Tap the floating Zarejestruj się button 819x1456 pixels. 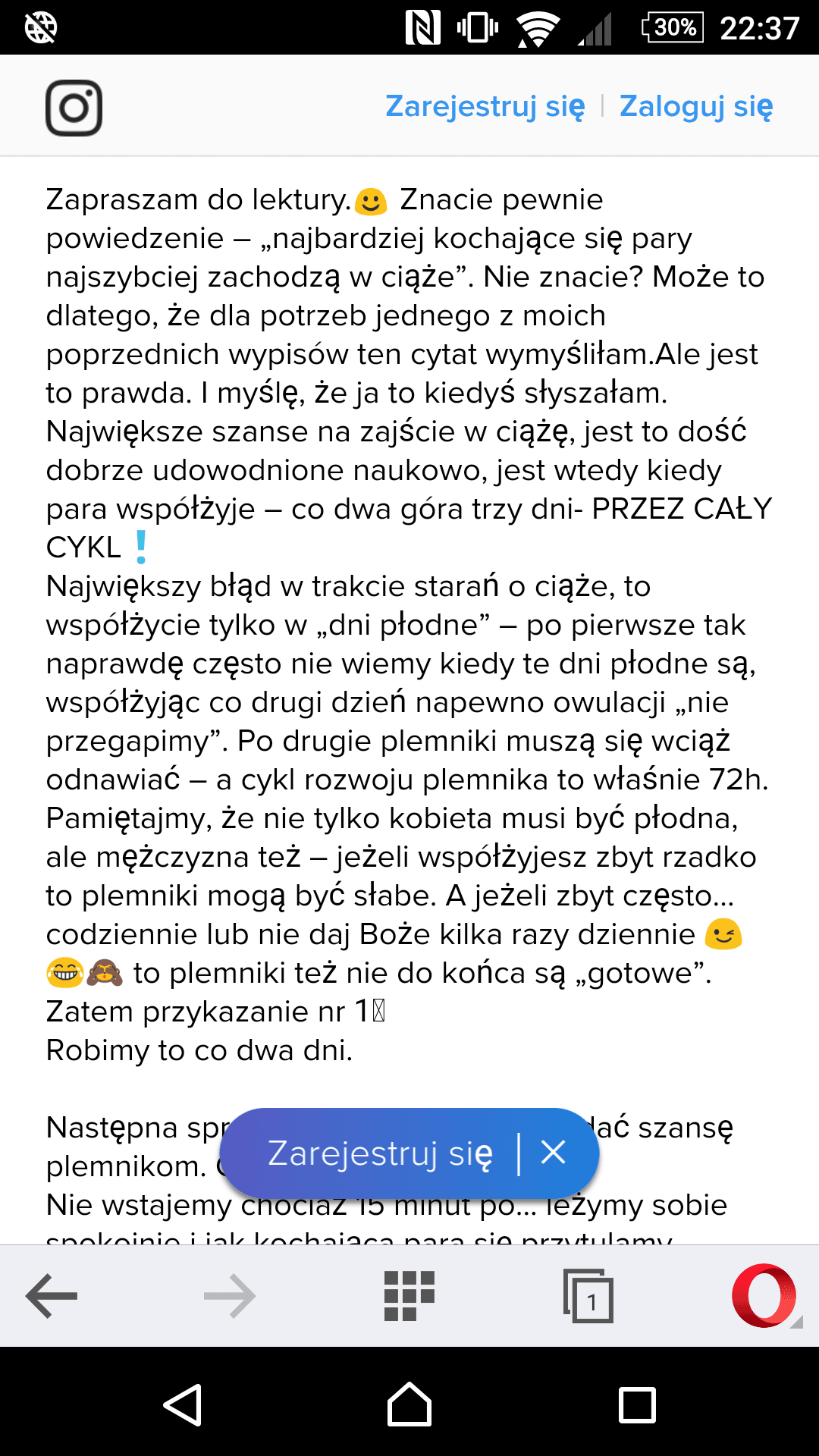click(380, 1153)
